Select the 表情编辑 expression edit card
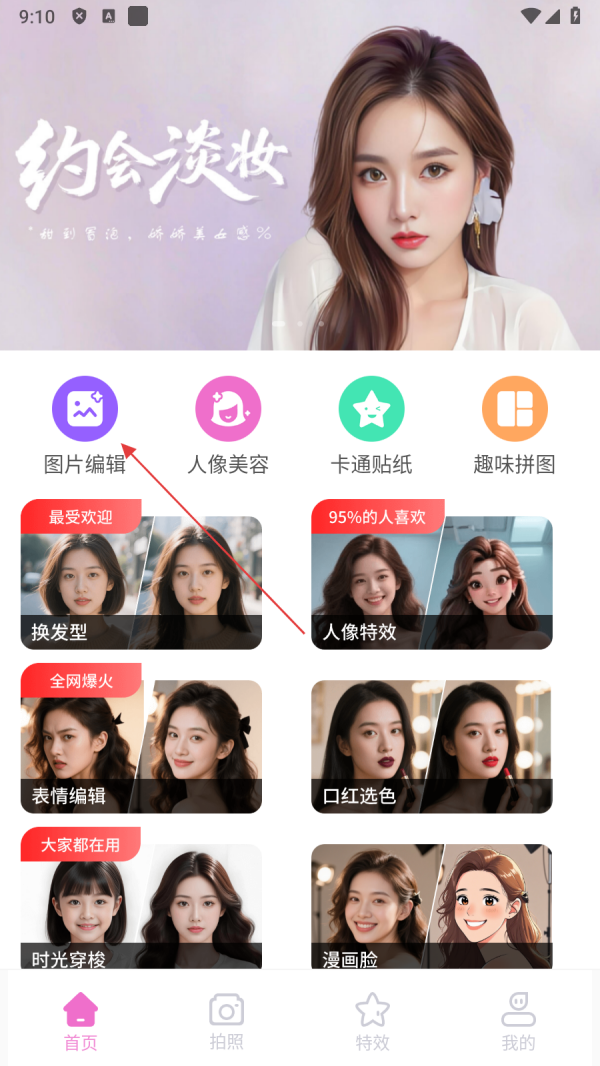Viewport: 600px width, 1066px height. tap(141, 747)
